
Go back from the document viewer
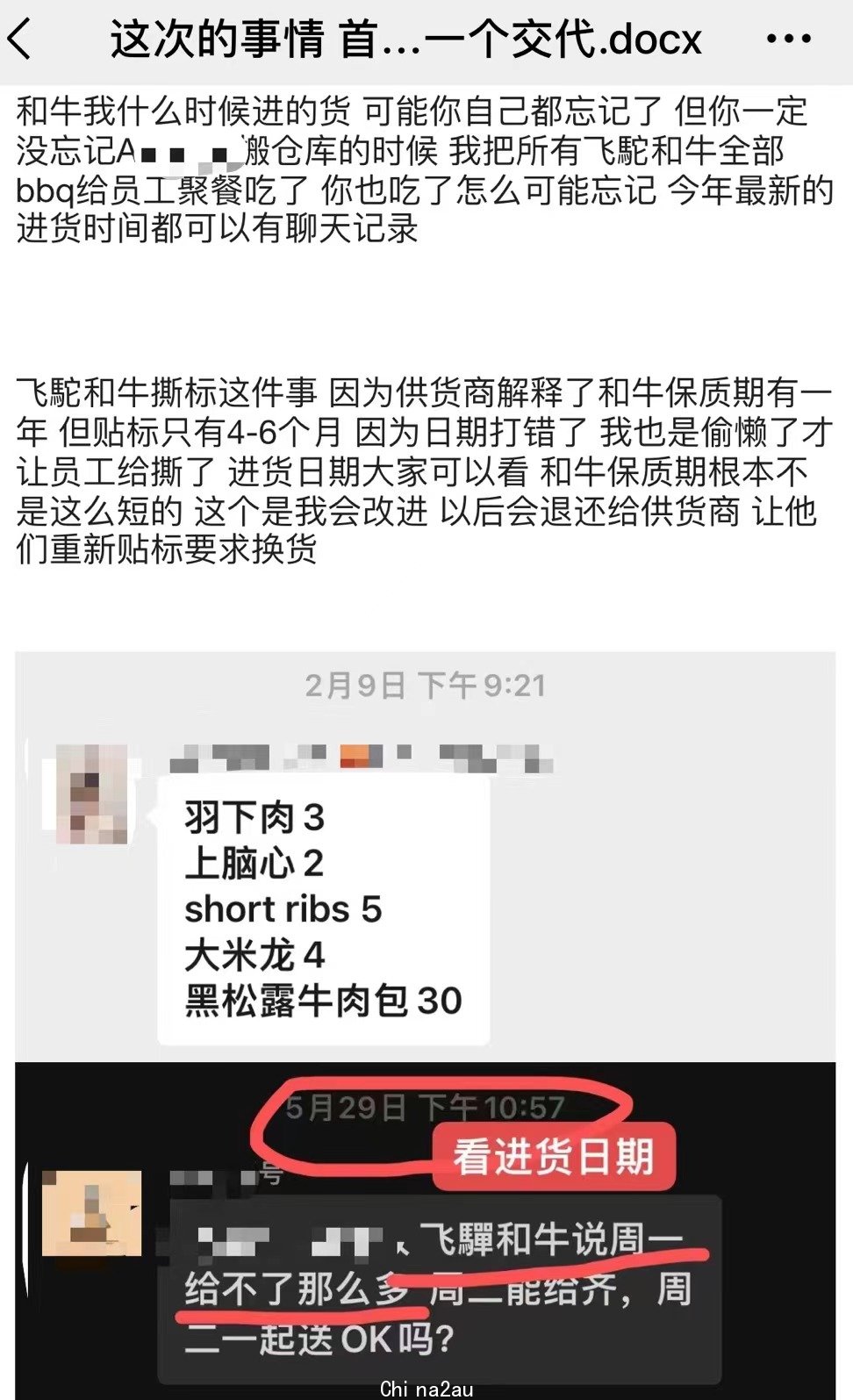coord(21,39)
